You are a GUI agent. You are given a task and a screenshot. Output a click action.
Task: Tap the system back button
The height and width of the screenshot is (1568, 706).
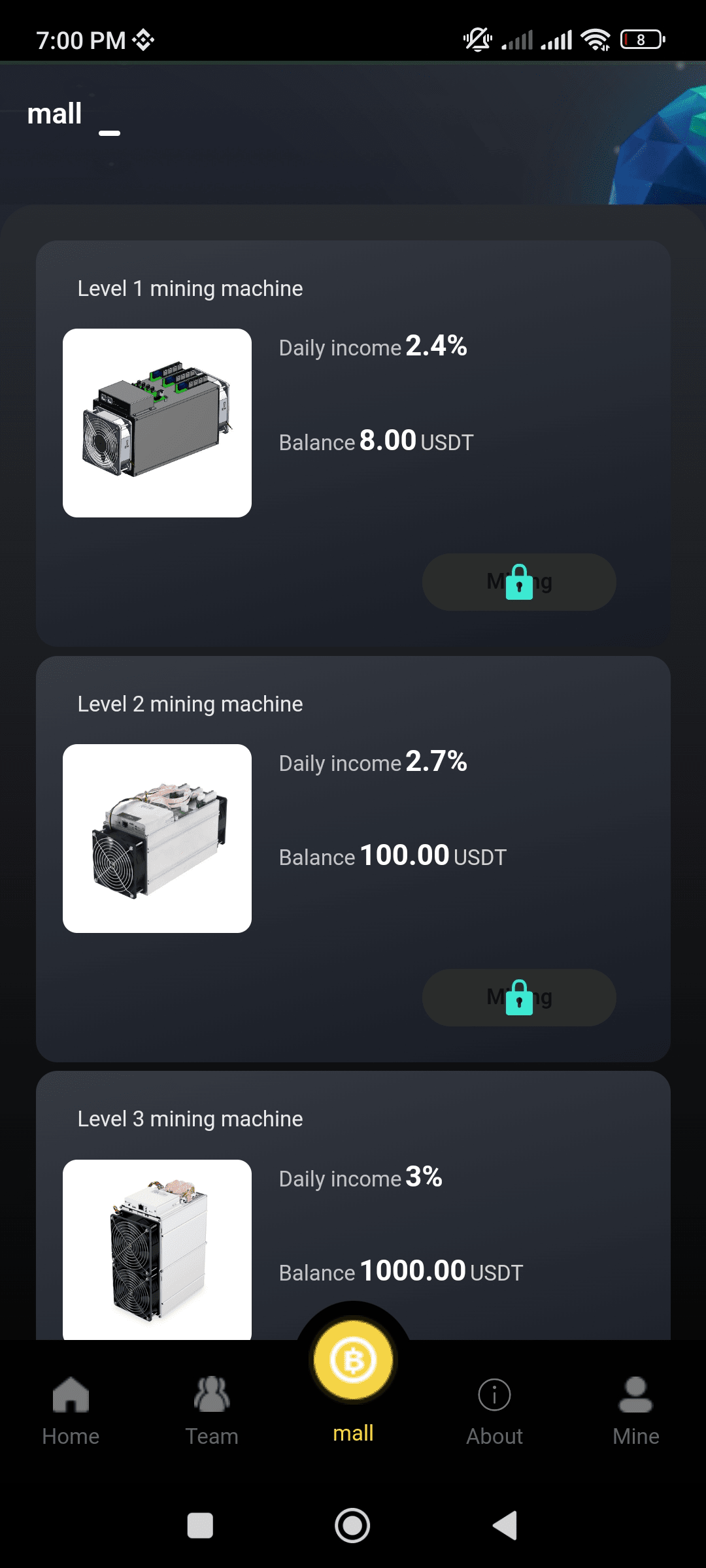tap(505, 1526)
